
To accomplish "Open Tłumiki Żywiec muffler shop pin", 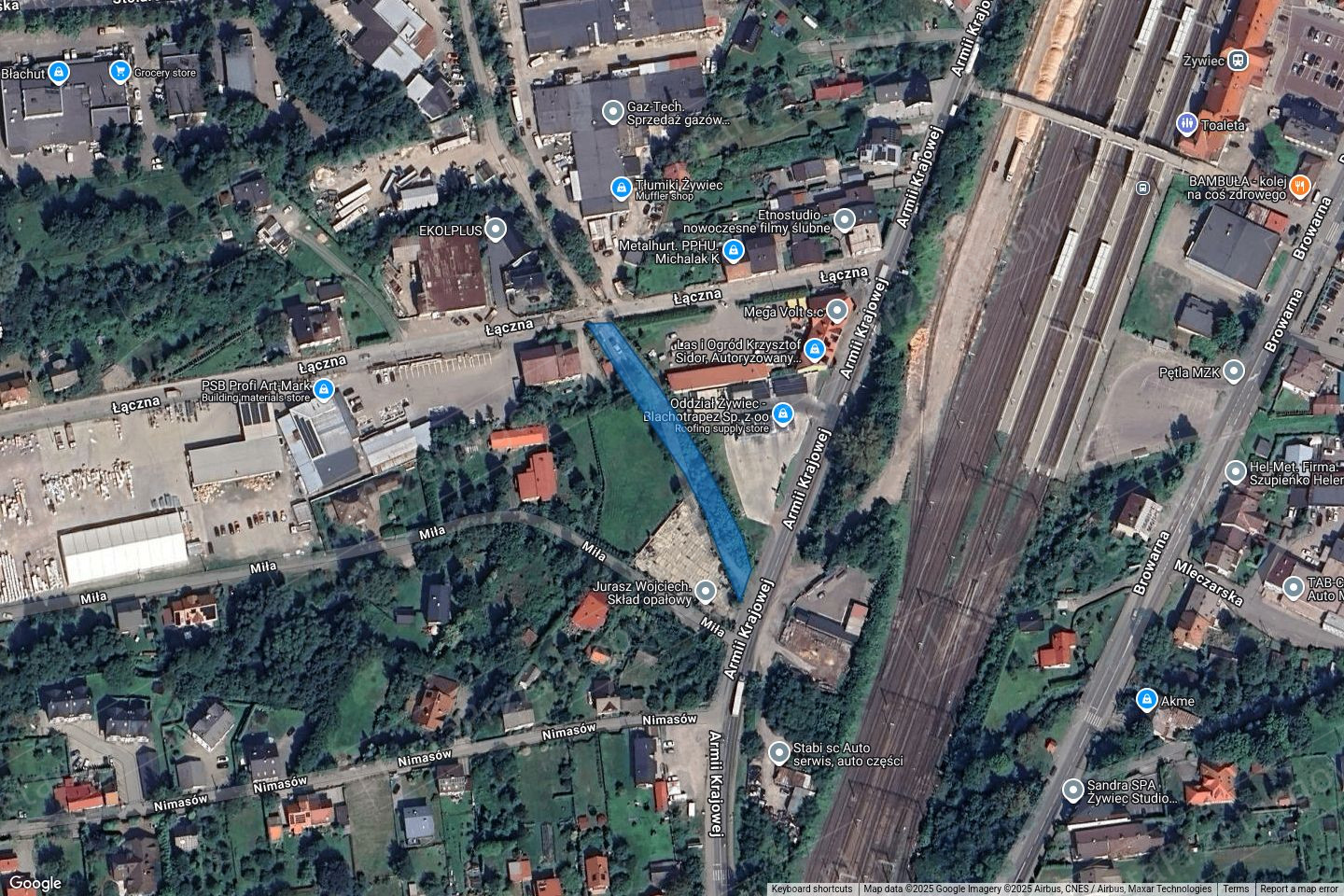I will (621, 188).
